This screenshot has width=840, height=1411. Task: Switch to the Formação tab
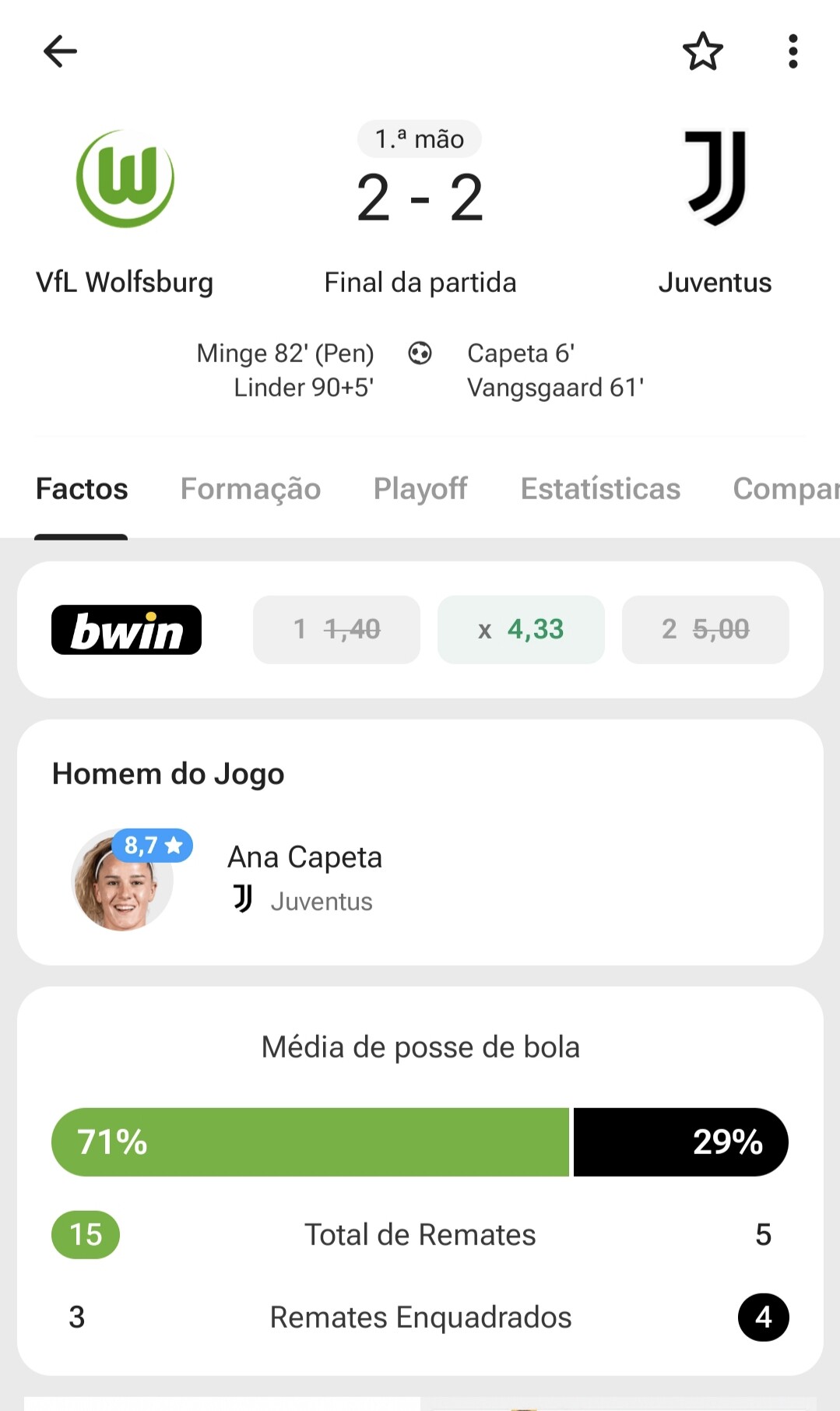250,489
